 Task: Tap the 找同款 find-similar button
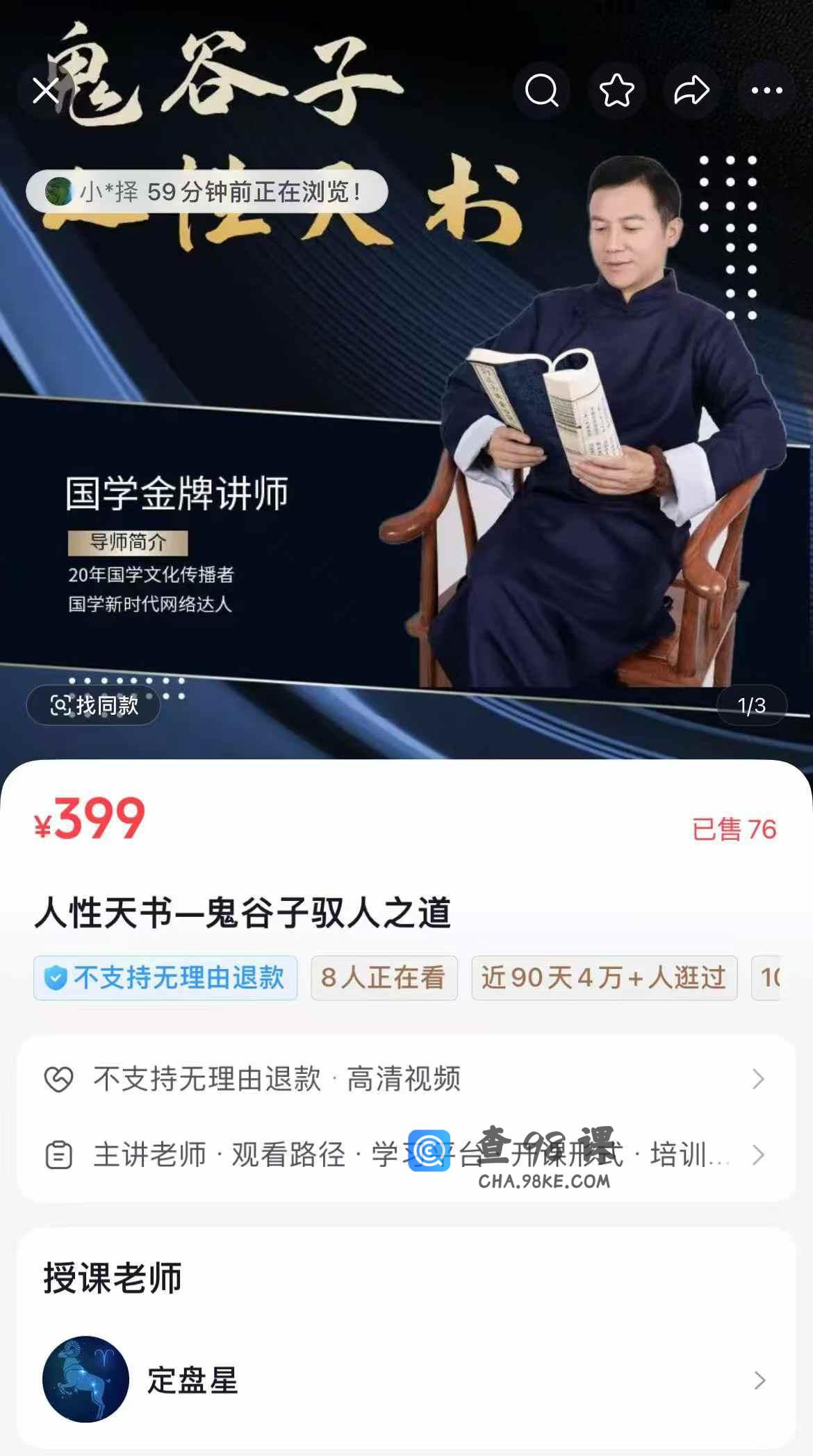[94, 706]
